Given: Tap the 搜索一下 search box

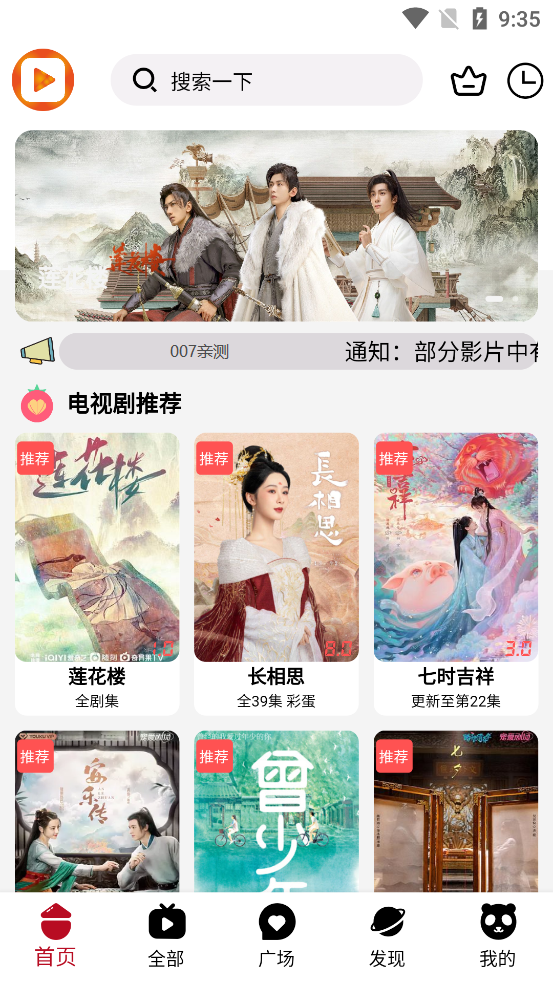Looking at the screenshot, I should [x=266, y=80].
